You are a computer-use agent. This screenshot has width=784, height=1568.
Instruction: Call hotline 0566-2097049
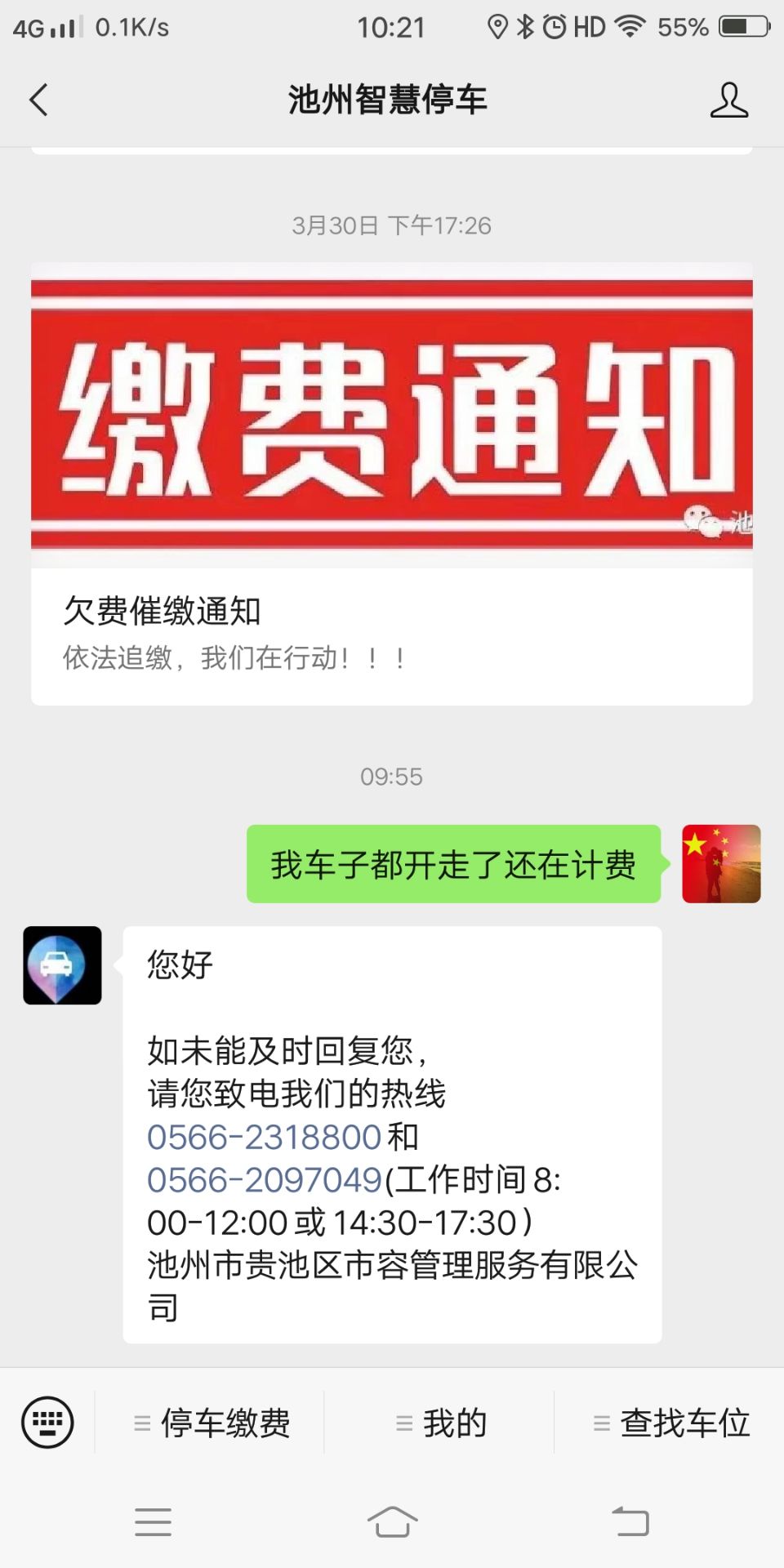pyautogui.click(x=264, y=1180)
